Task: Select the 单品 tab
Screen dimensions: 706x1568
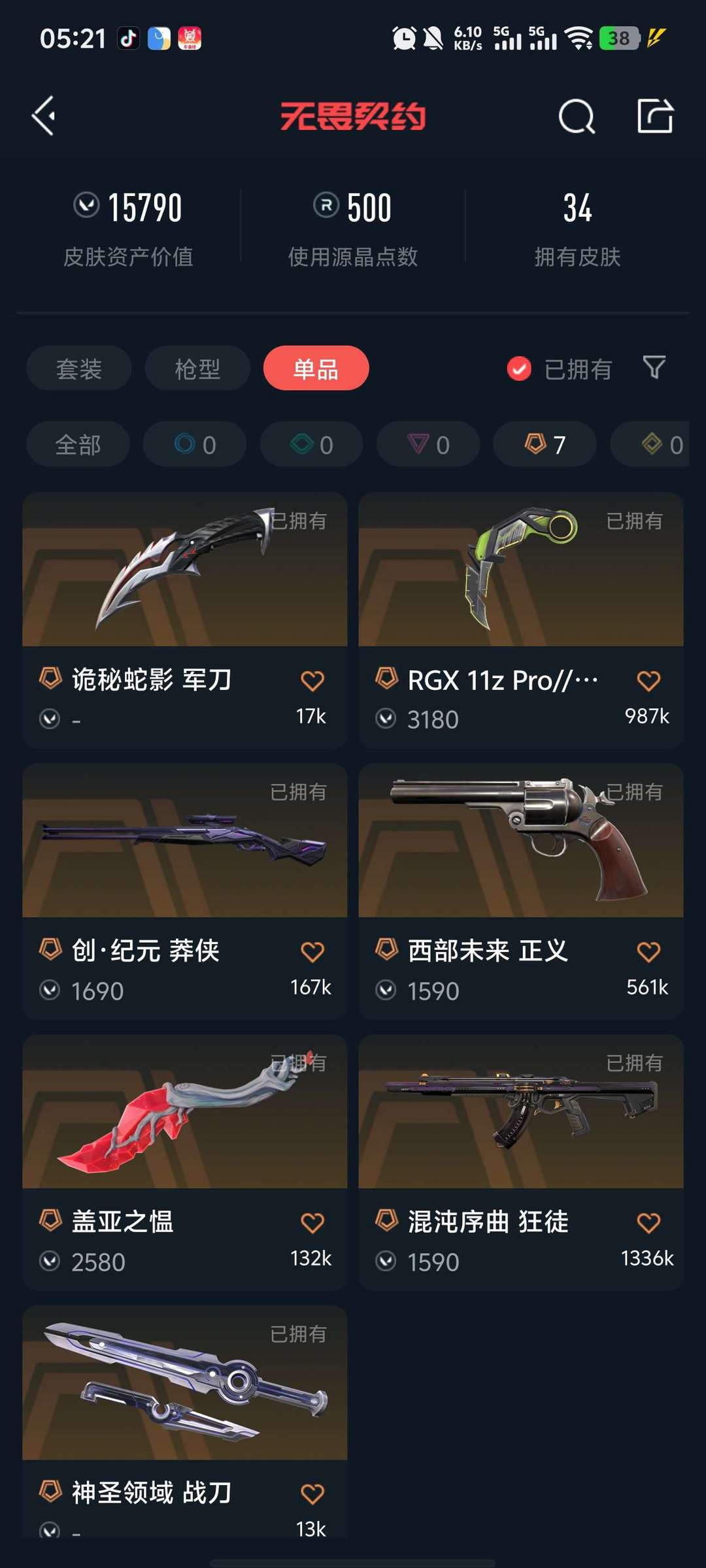Action: pos(316,369)
